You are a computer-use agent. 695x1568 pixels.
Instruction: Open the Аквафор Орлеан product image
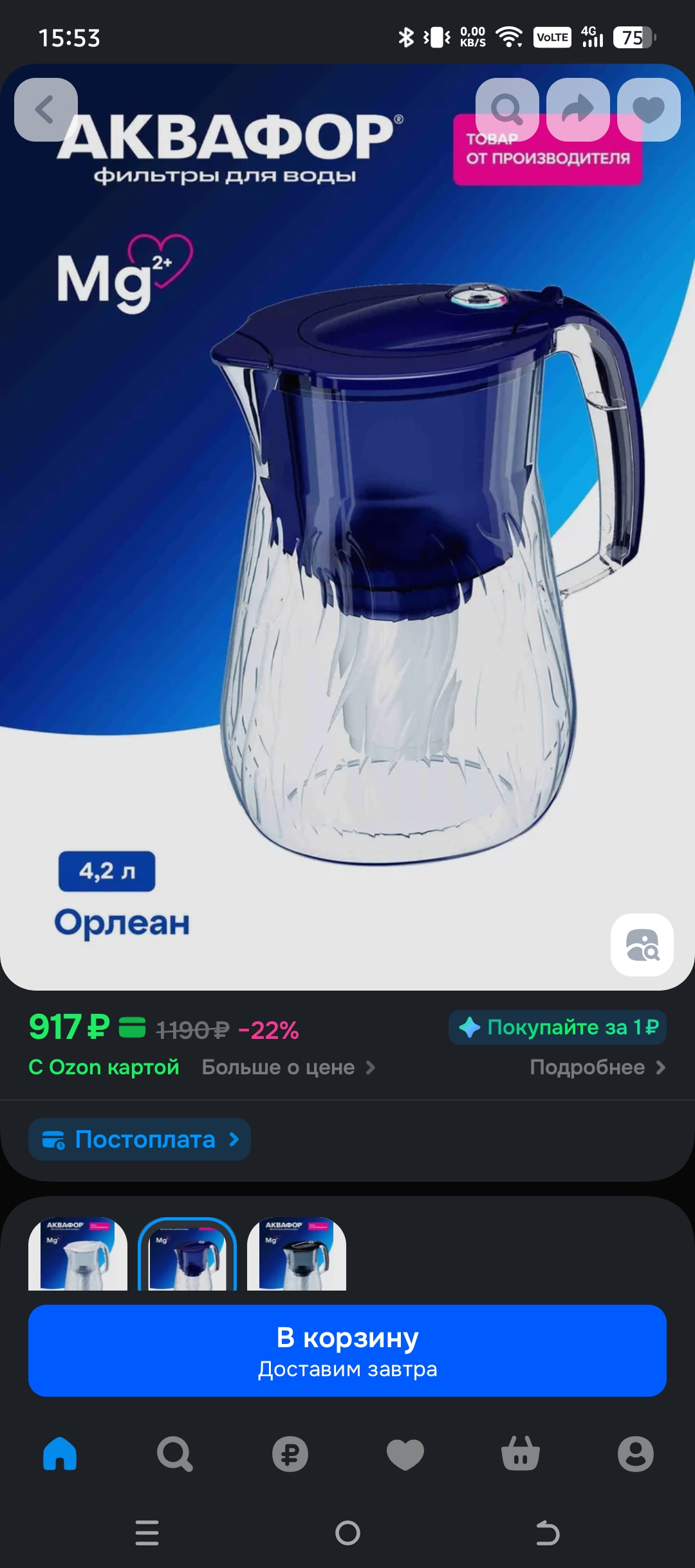point(347,547)
